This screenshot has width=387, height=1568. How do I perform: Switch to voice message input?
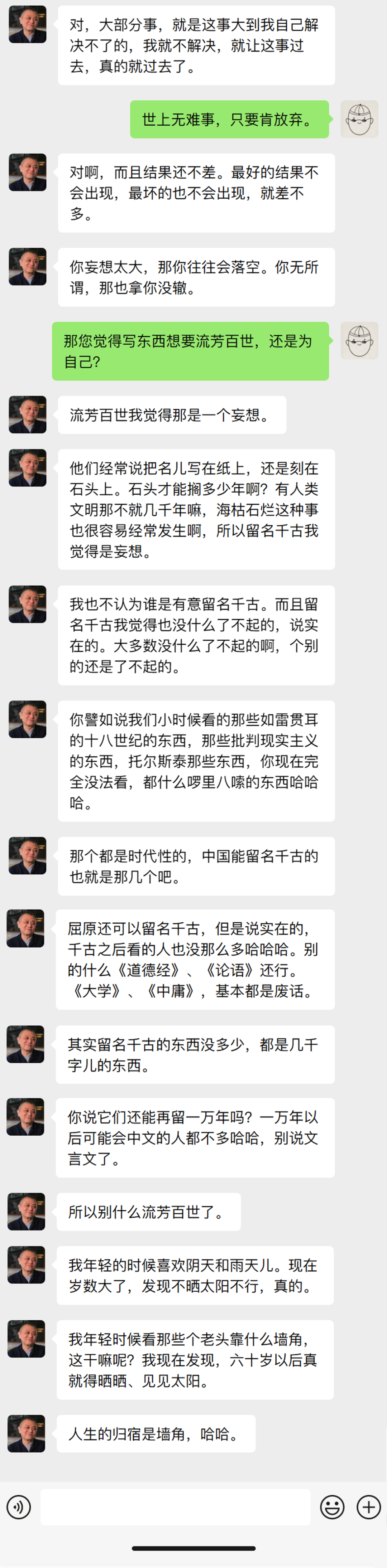[18, 1506]
